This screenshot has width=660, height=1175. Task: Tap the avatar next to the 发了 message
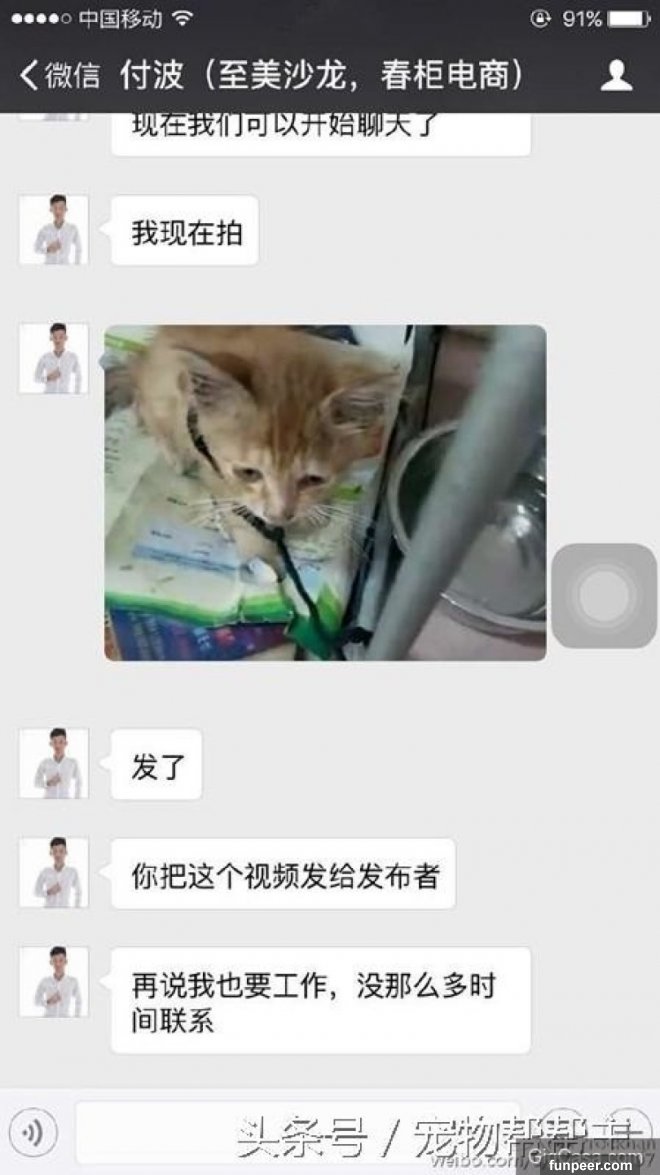click(x=54, y=764)
